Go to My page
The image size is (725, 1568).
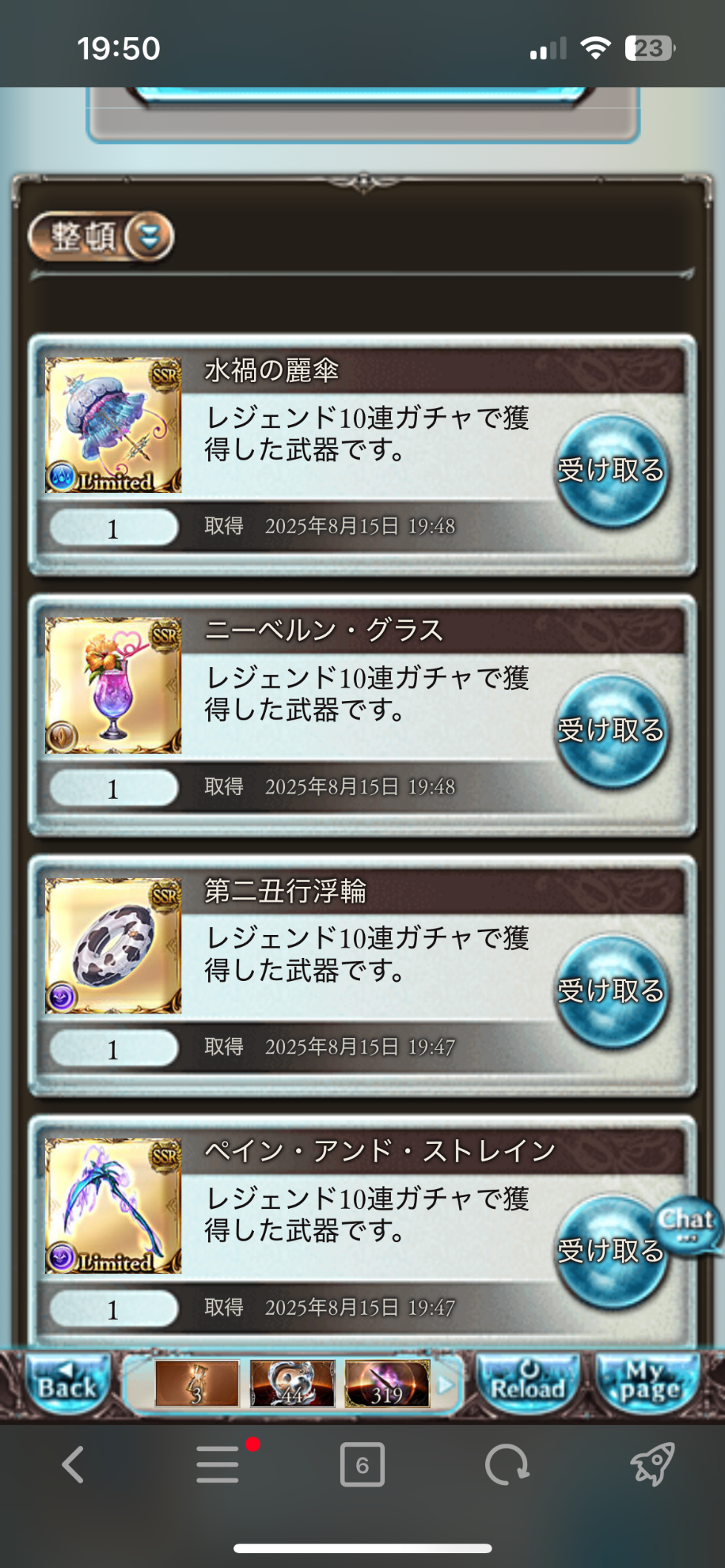pyautogui.click(x=649, y=1383)
